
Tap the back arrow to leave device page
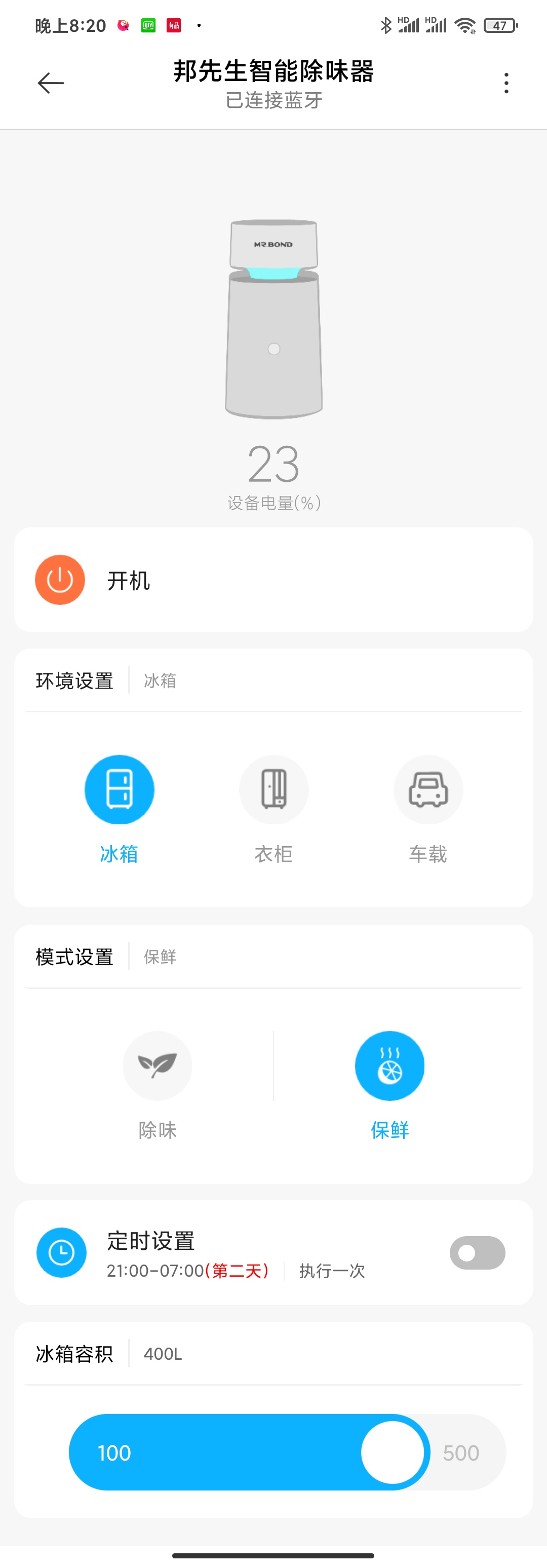(51, 83)
